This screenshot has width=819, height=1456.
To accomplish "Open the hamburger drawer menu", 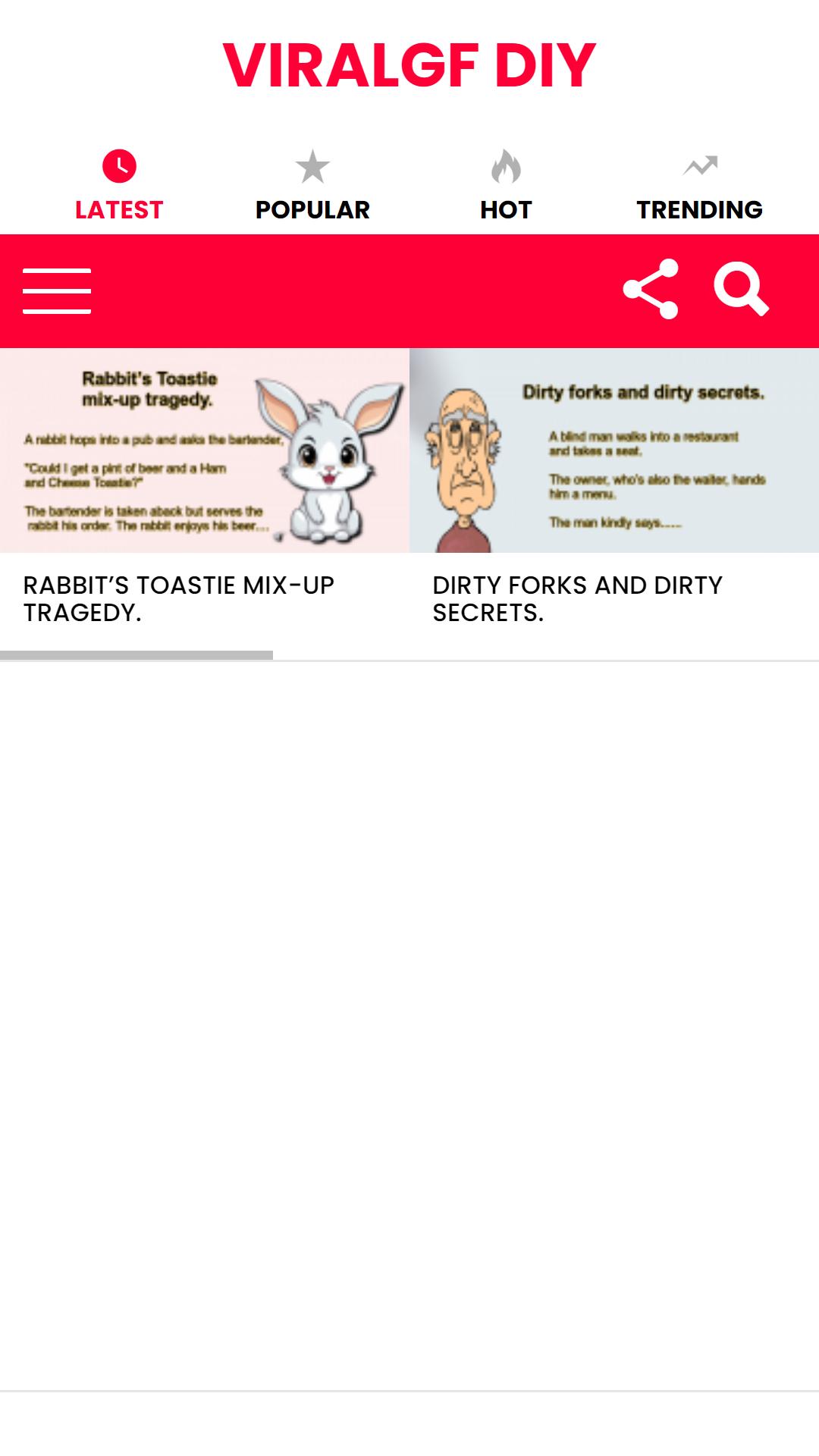I will click(57, 290).
